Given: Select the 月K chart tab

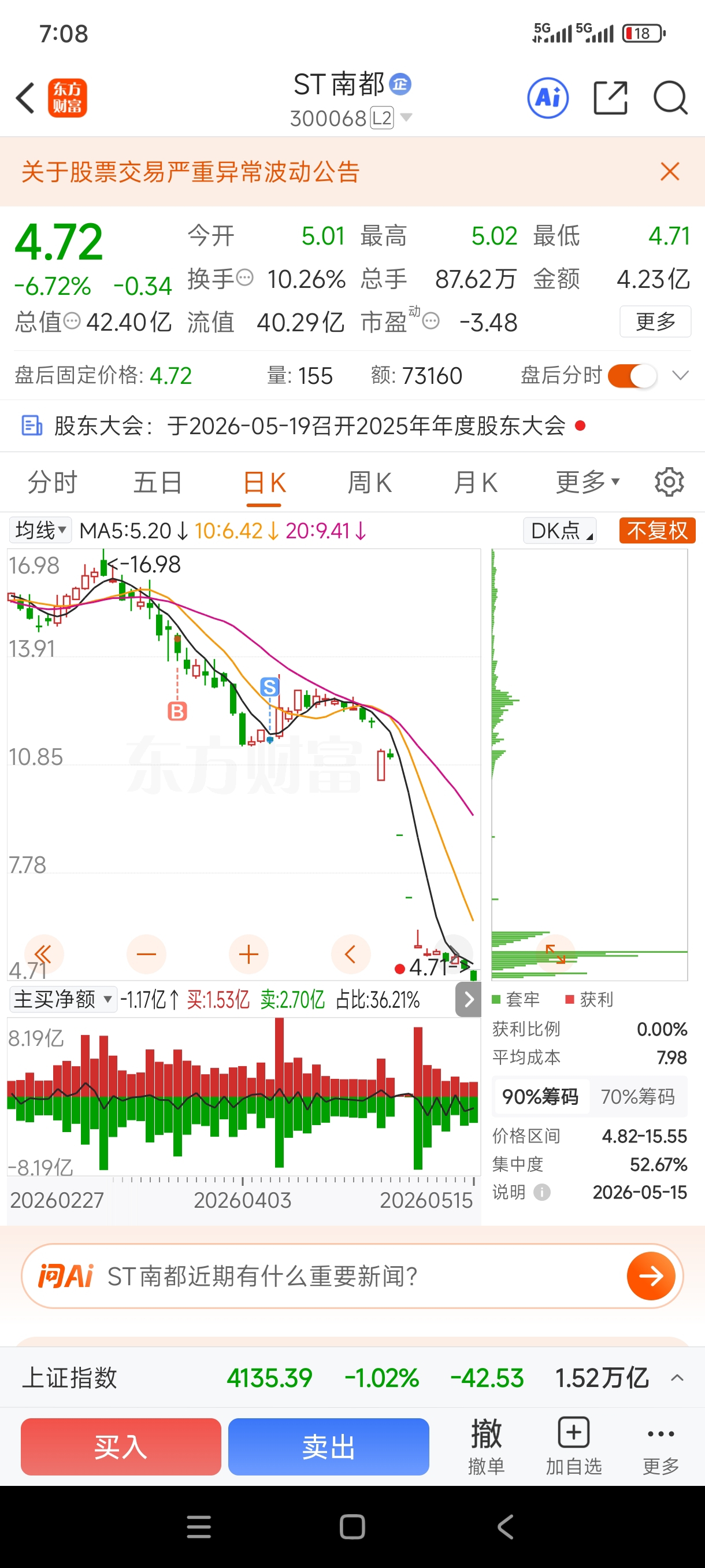Looking at the screenshot, I should (475, 483).
